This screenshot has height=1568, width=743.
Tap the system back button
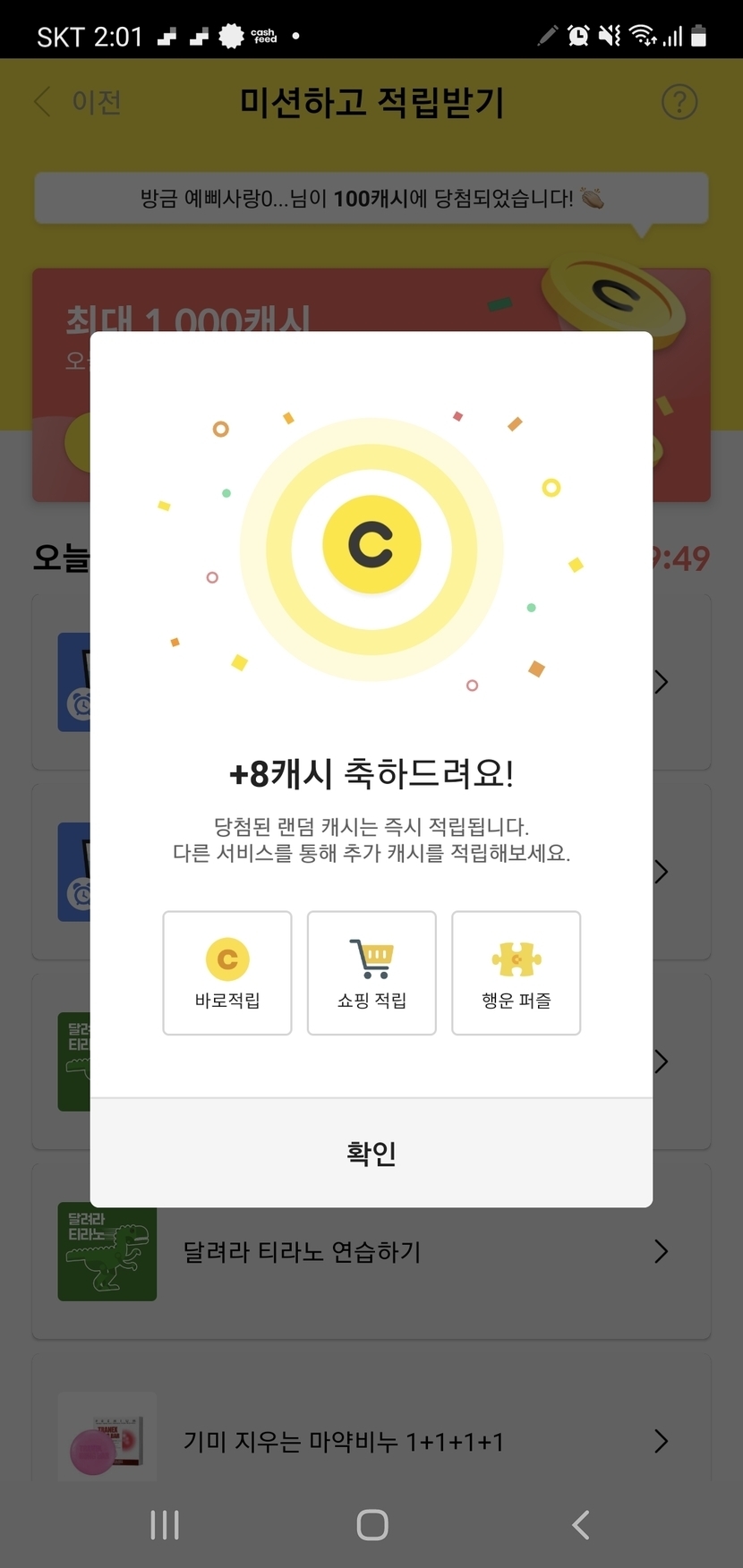tap(581, 1525)
